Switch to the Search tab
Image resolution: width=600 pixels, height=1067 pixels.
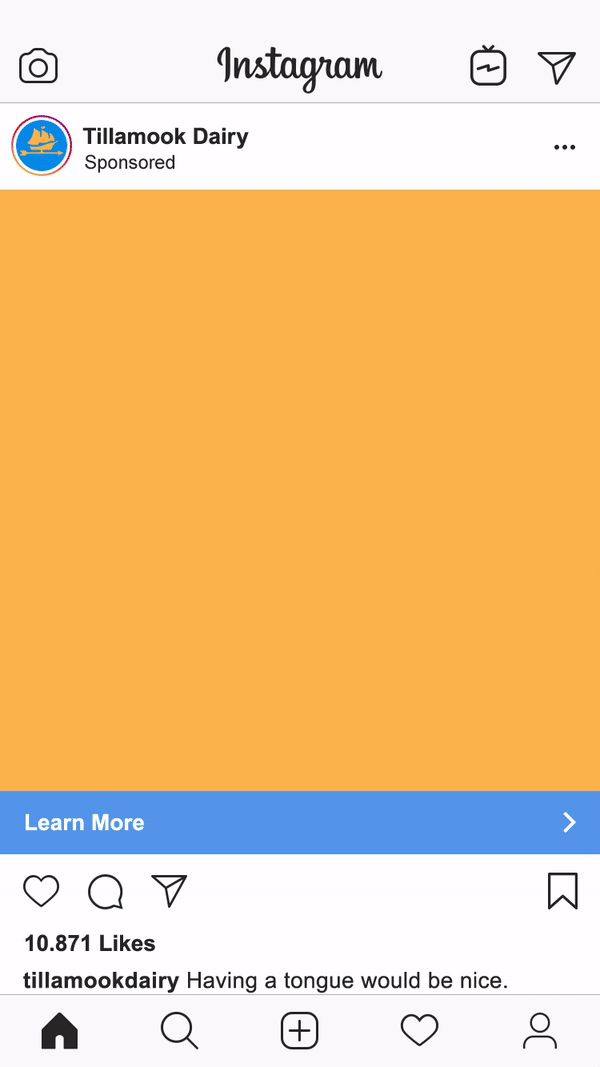[179, 1030]
